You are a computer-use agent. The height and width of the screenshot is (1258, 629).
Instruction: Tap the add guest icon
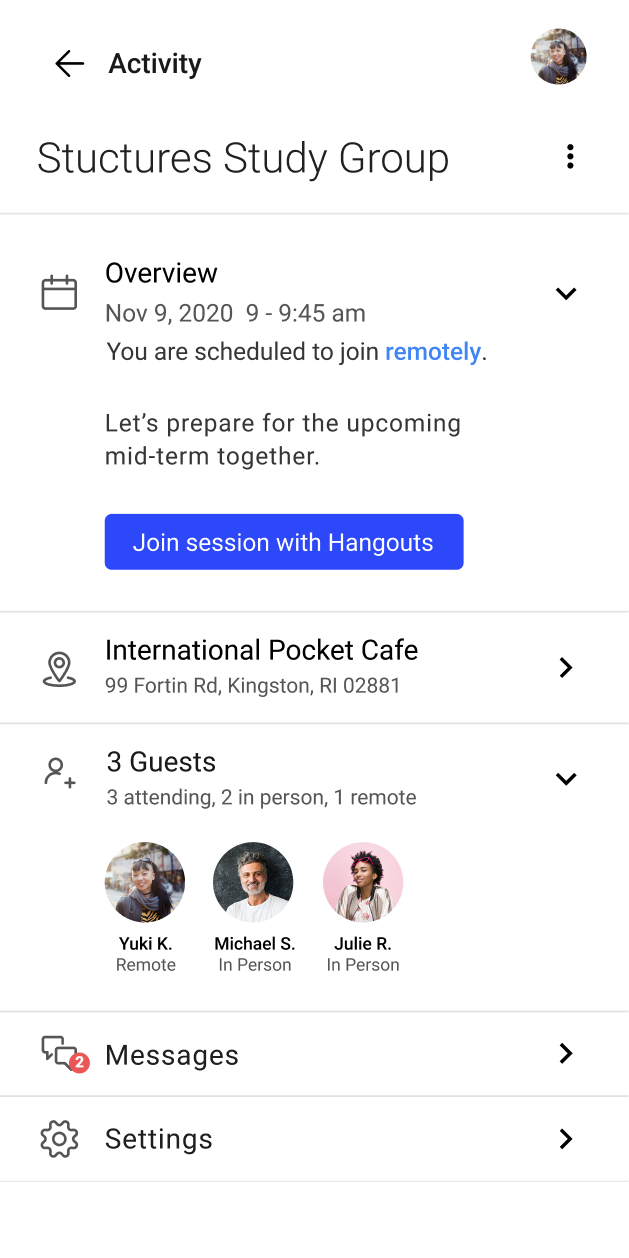[x=59, y=773]
